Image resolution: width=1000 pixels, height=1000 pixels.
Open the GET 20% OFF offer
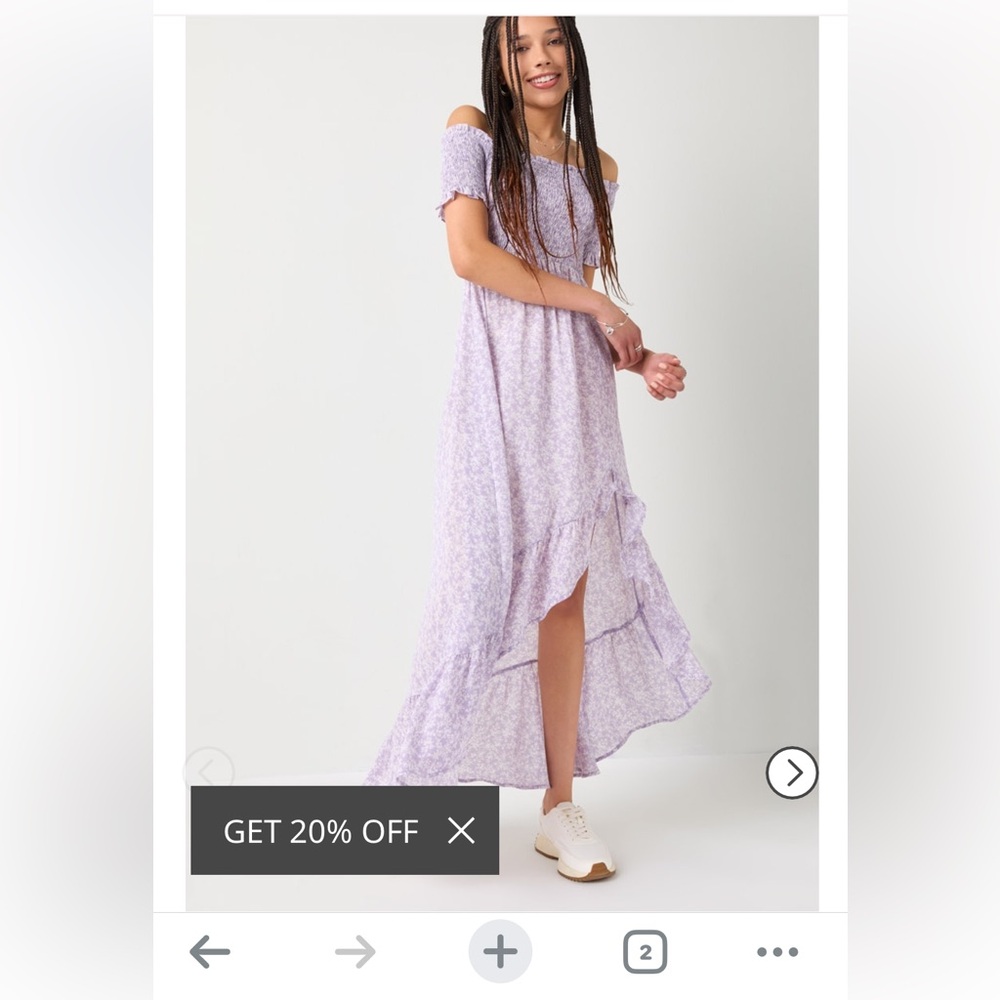click(x=320, y=831)
